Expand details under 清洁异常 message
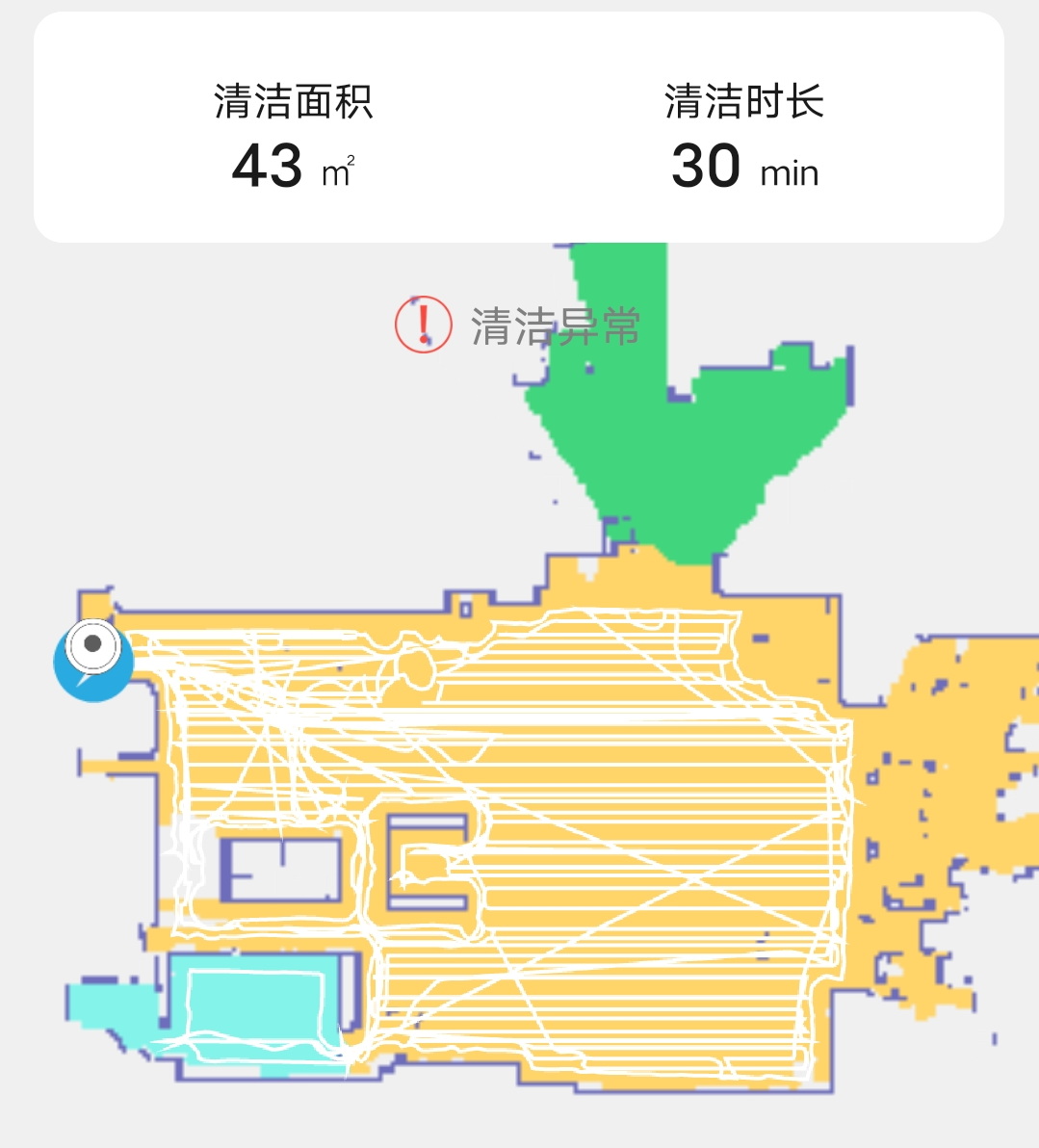This screenshot has height=1148, width=1039. click(x=556, y=323)
